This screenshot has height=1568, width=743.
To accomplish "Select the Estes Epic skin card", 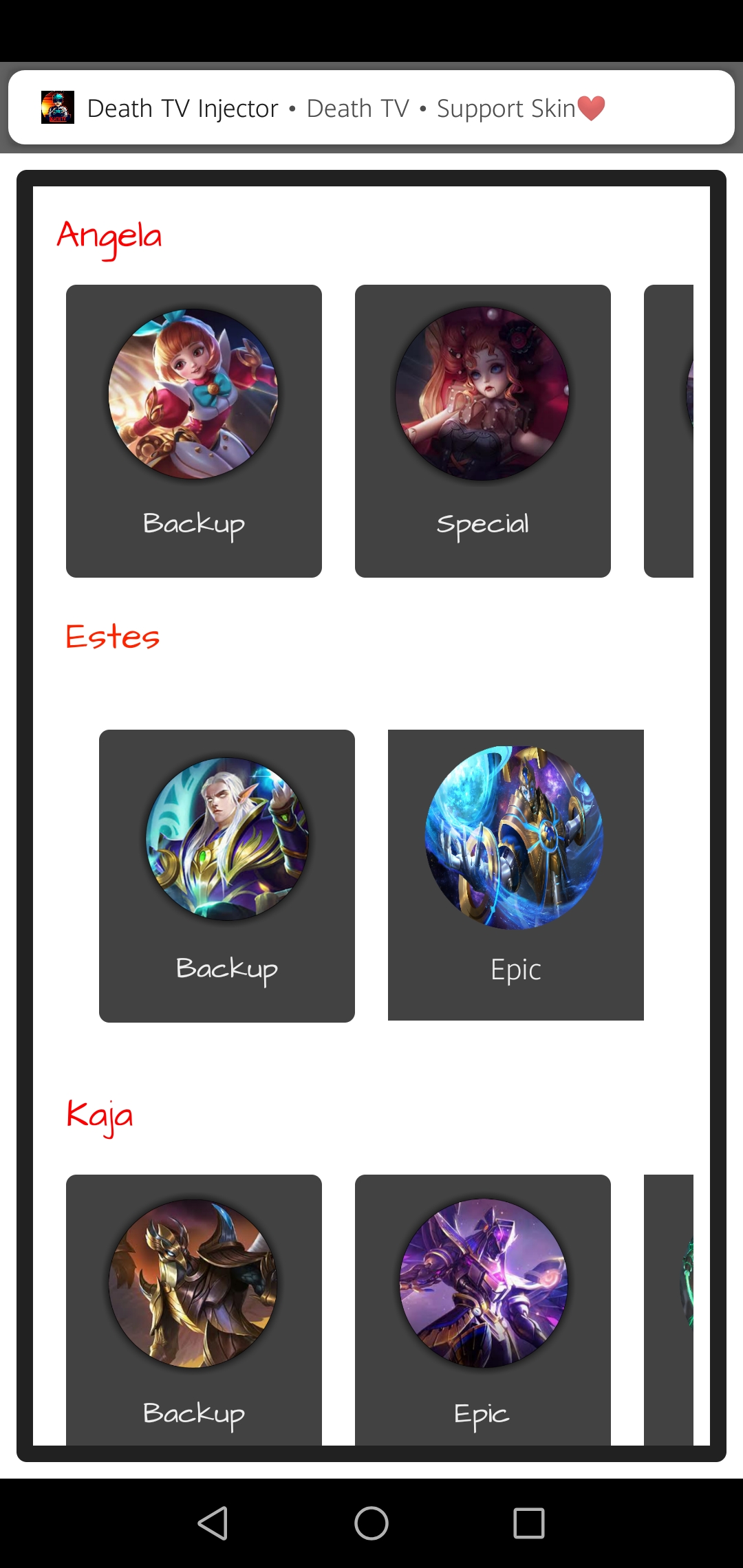I will 516,875.
